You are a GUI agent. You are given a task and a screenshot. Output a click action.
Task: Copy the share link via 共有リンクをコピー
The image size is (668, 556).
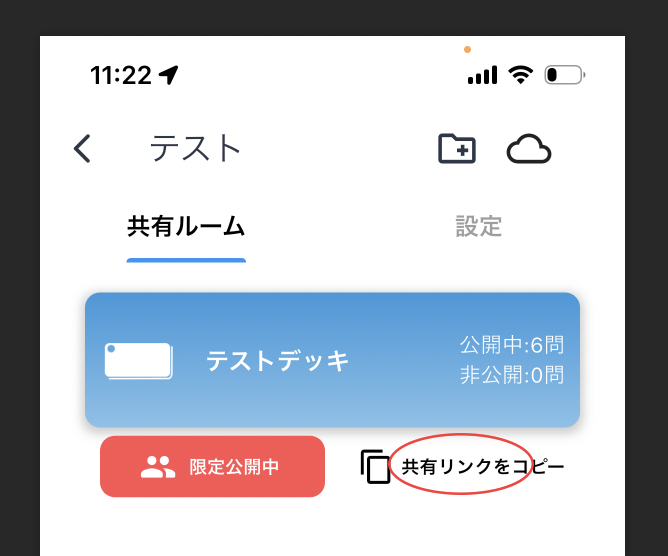click(463, 466)
